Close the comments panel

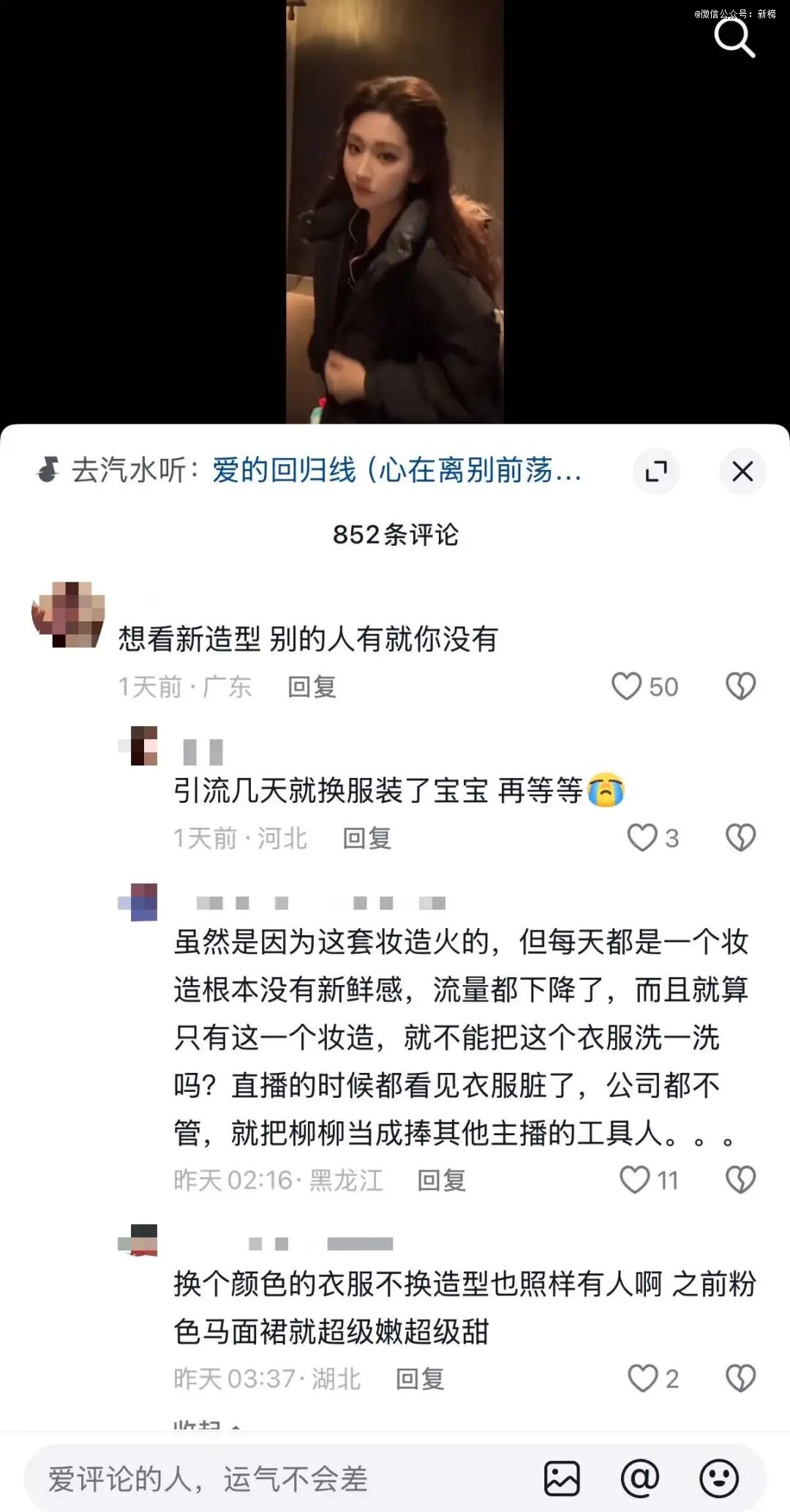(x=742, y=471)
